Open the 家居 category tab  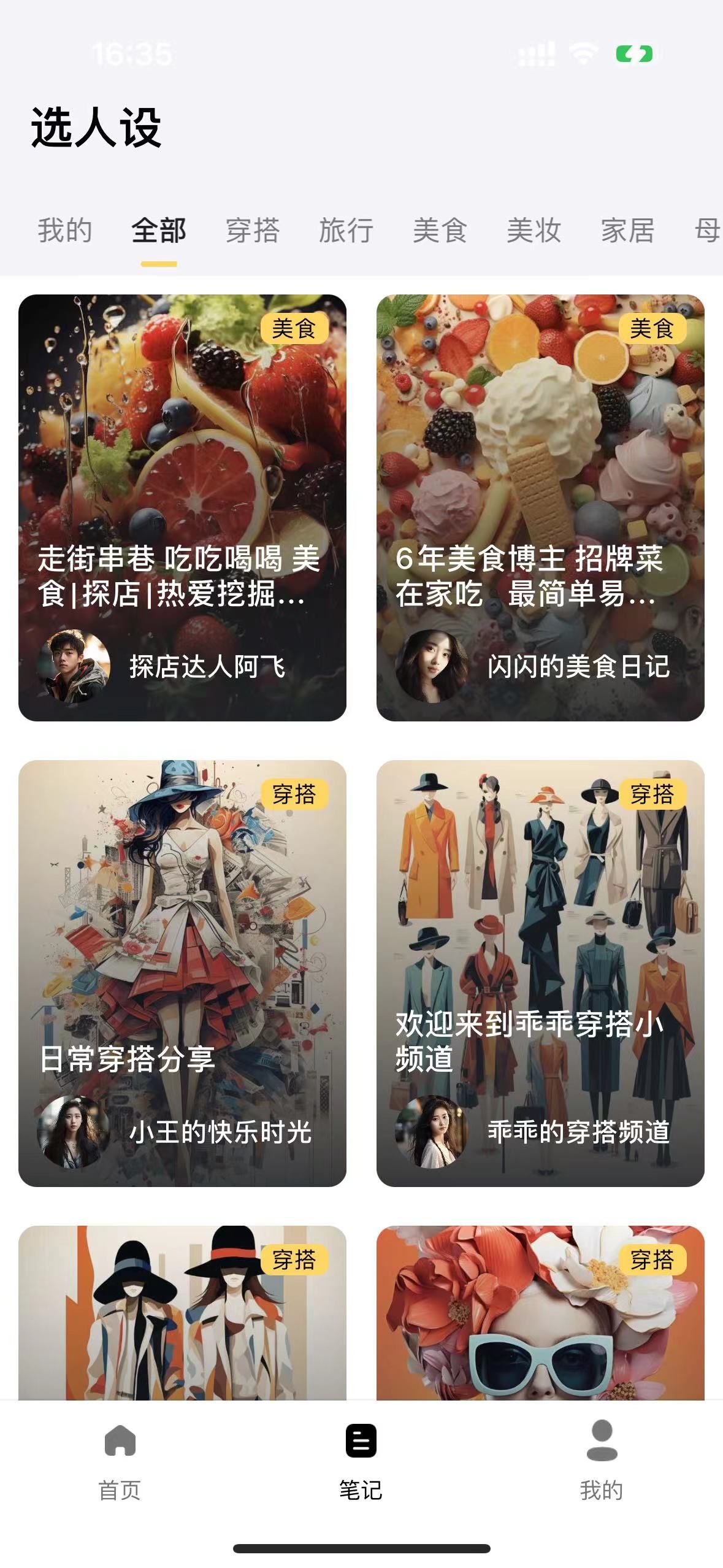point(627,231)
